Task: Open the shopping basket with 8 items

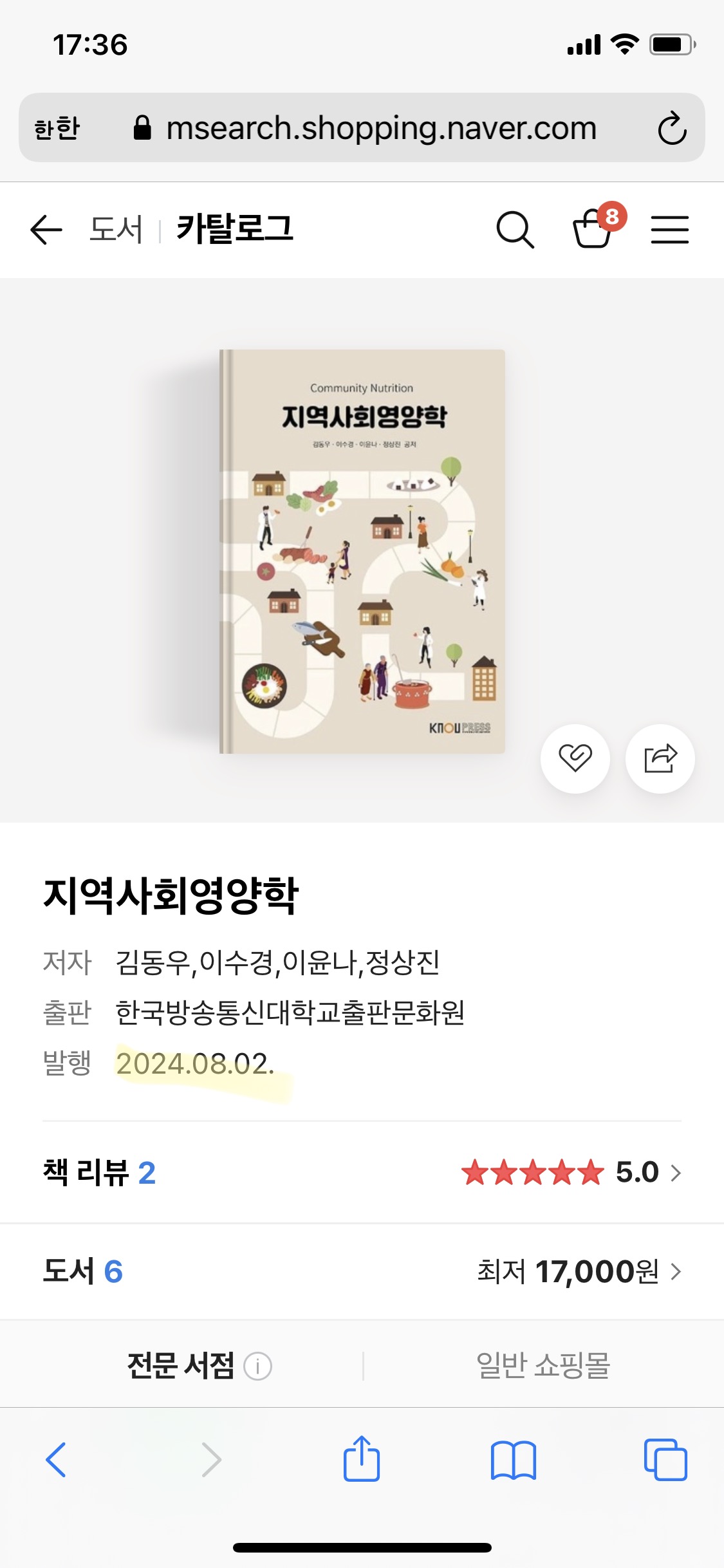Action: click(593, 229)
